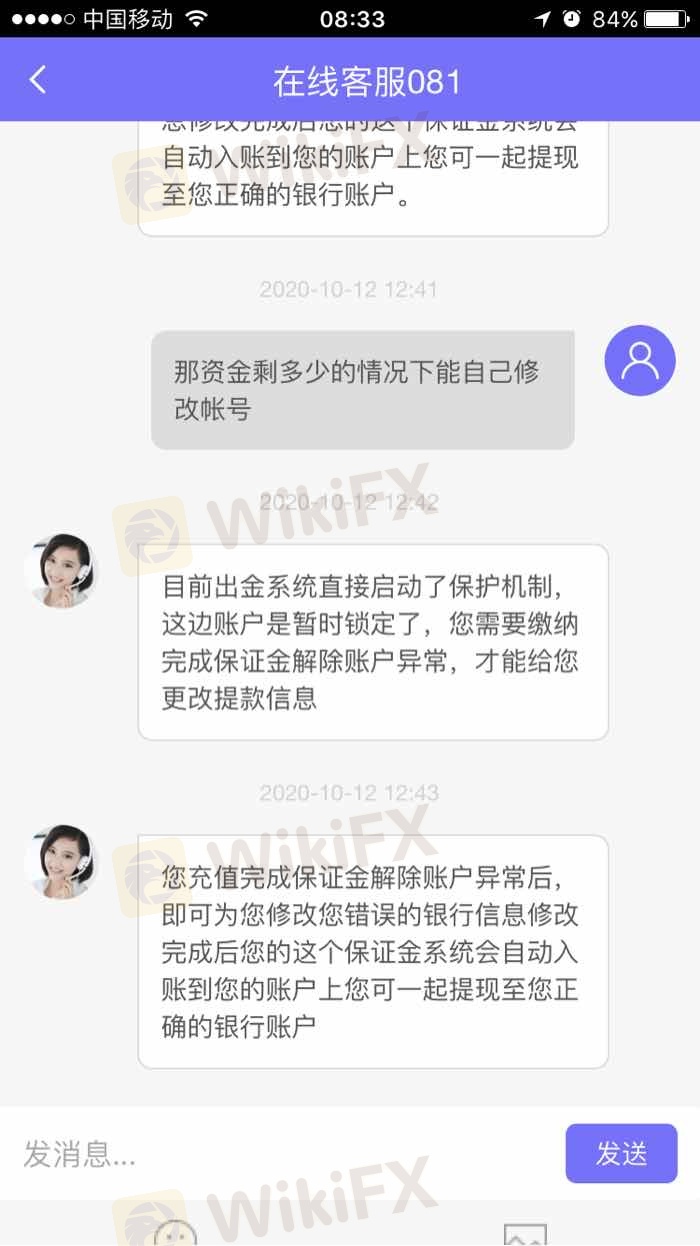Go back from 在线客服081 chat
Image resolution: width=700 pixels, height=1246 pixels.
click(x=38, y=80)
